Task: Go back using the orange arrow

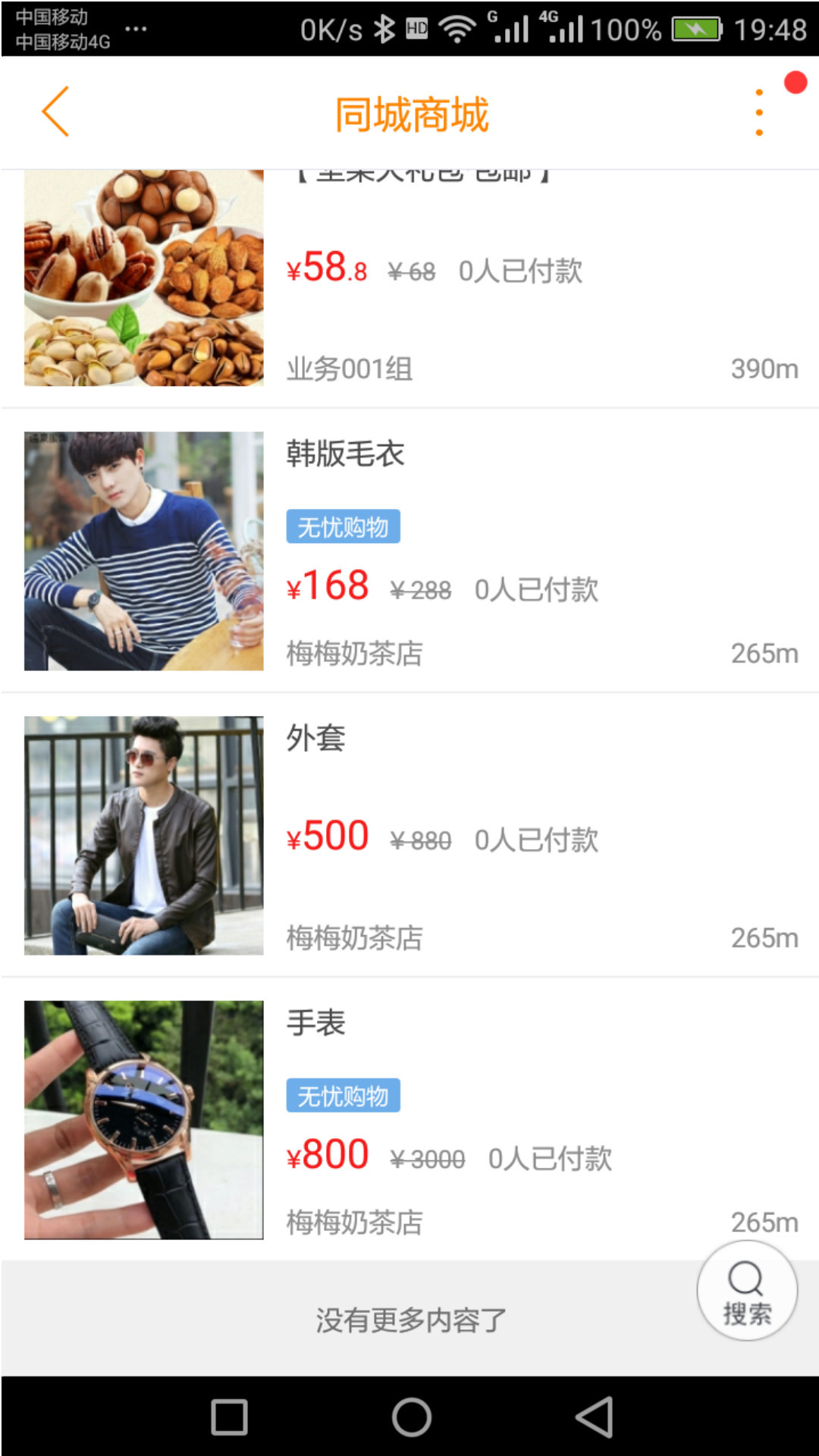Action: coord(55,112)
